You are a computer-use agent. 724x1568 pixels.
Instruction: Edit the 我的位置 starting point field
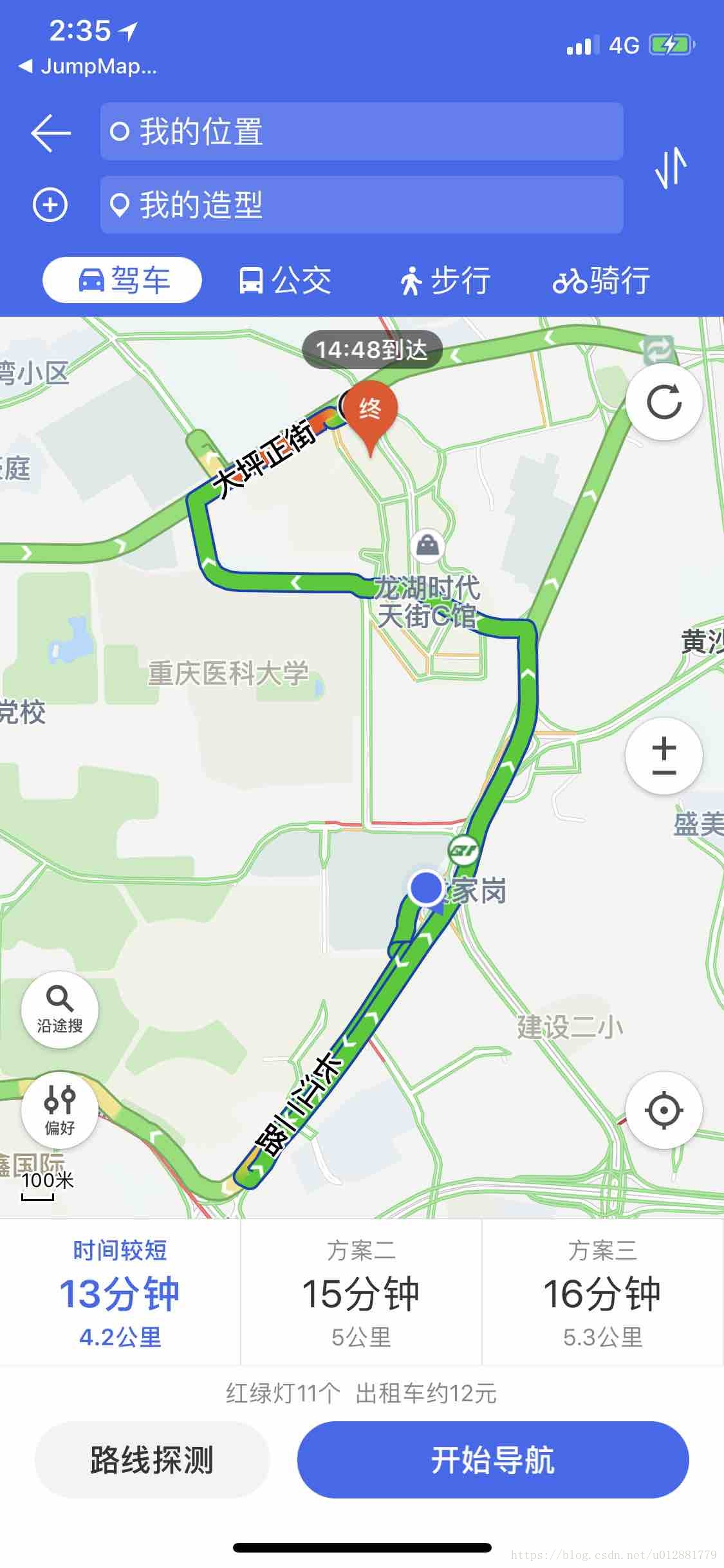coord(361,131)
